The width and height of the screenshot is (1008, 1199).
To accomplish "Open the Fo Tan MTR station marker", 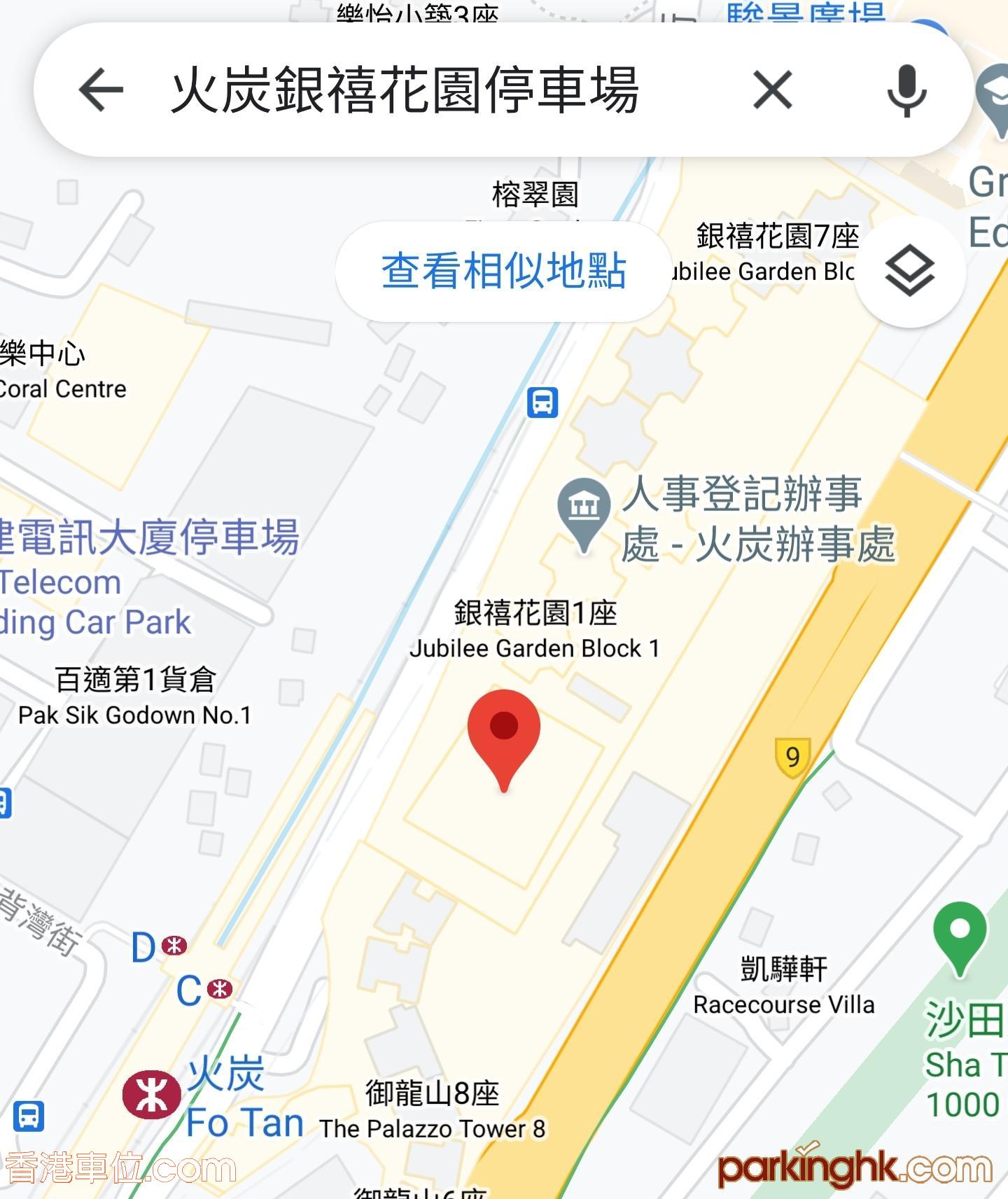I will click(x=151, y=1094).
